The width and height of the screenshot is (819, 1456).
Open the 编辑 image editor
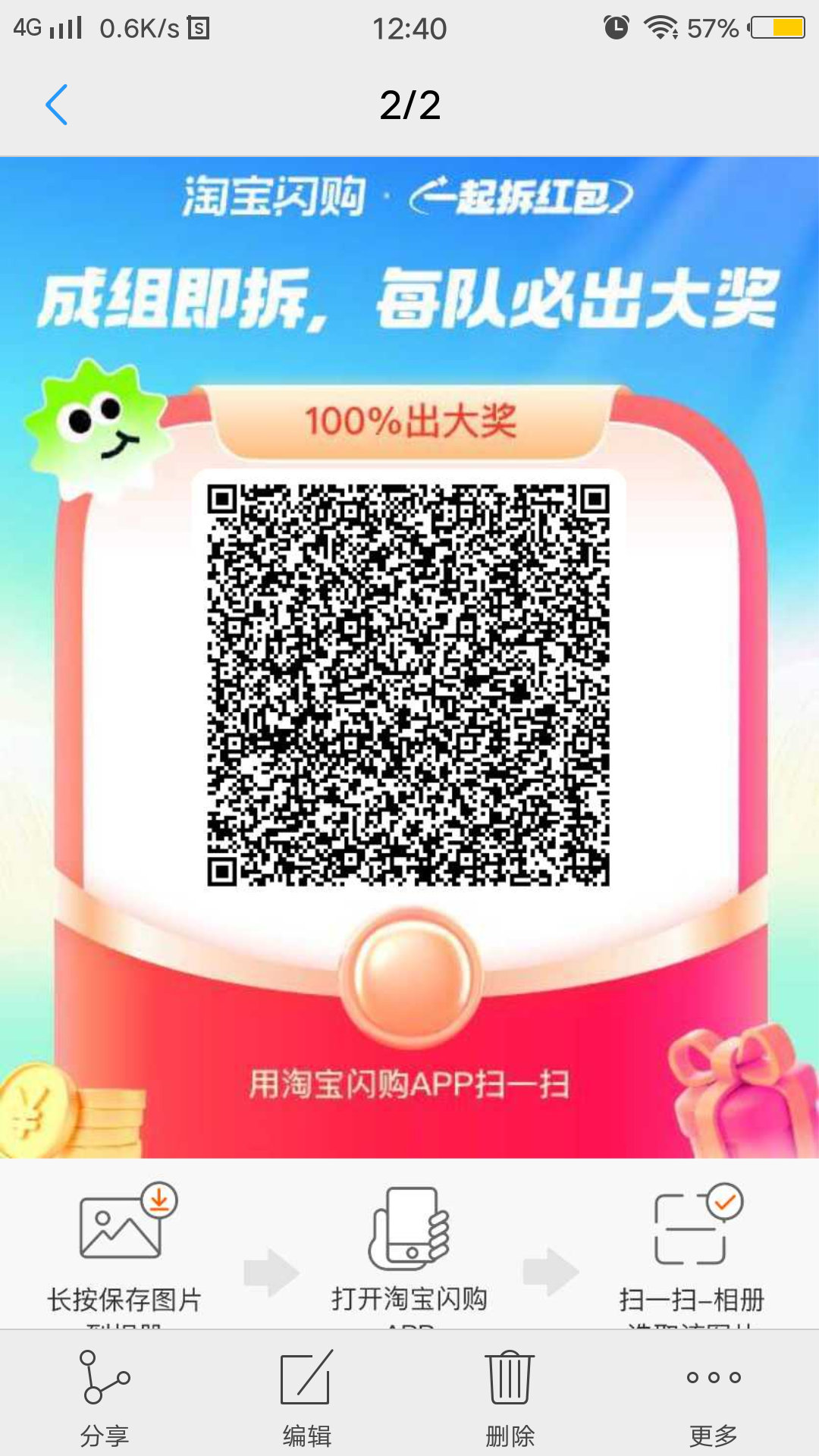[306, 1397]
